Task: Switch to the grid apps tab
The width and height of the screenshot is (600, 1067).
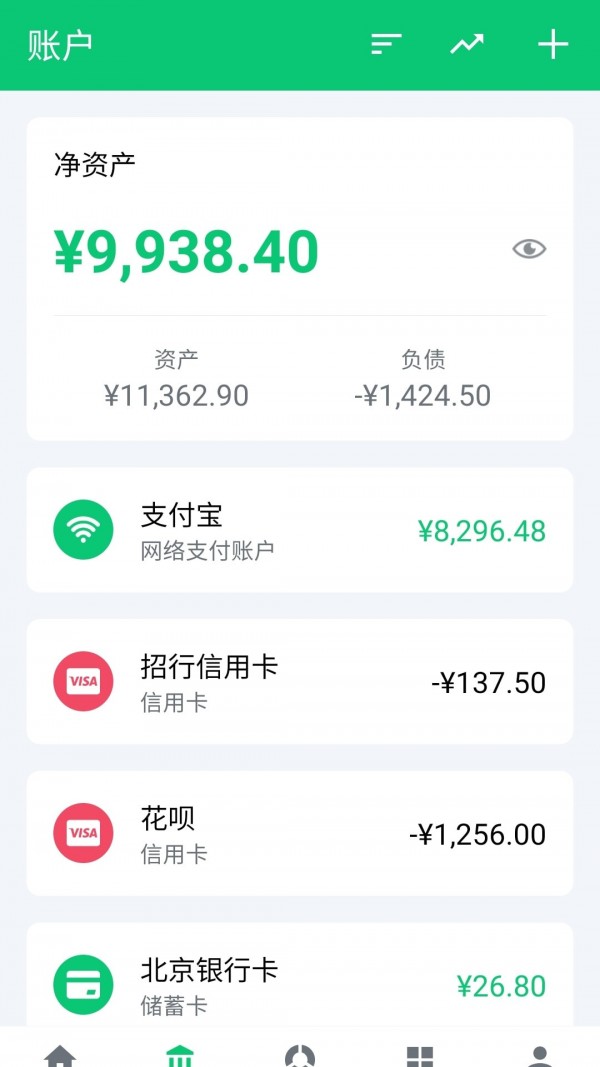Action: tap(420, 1055)
